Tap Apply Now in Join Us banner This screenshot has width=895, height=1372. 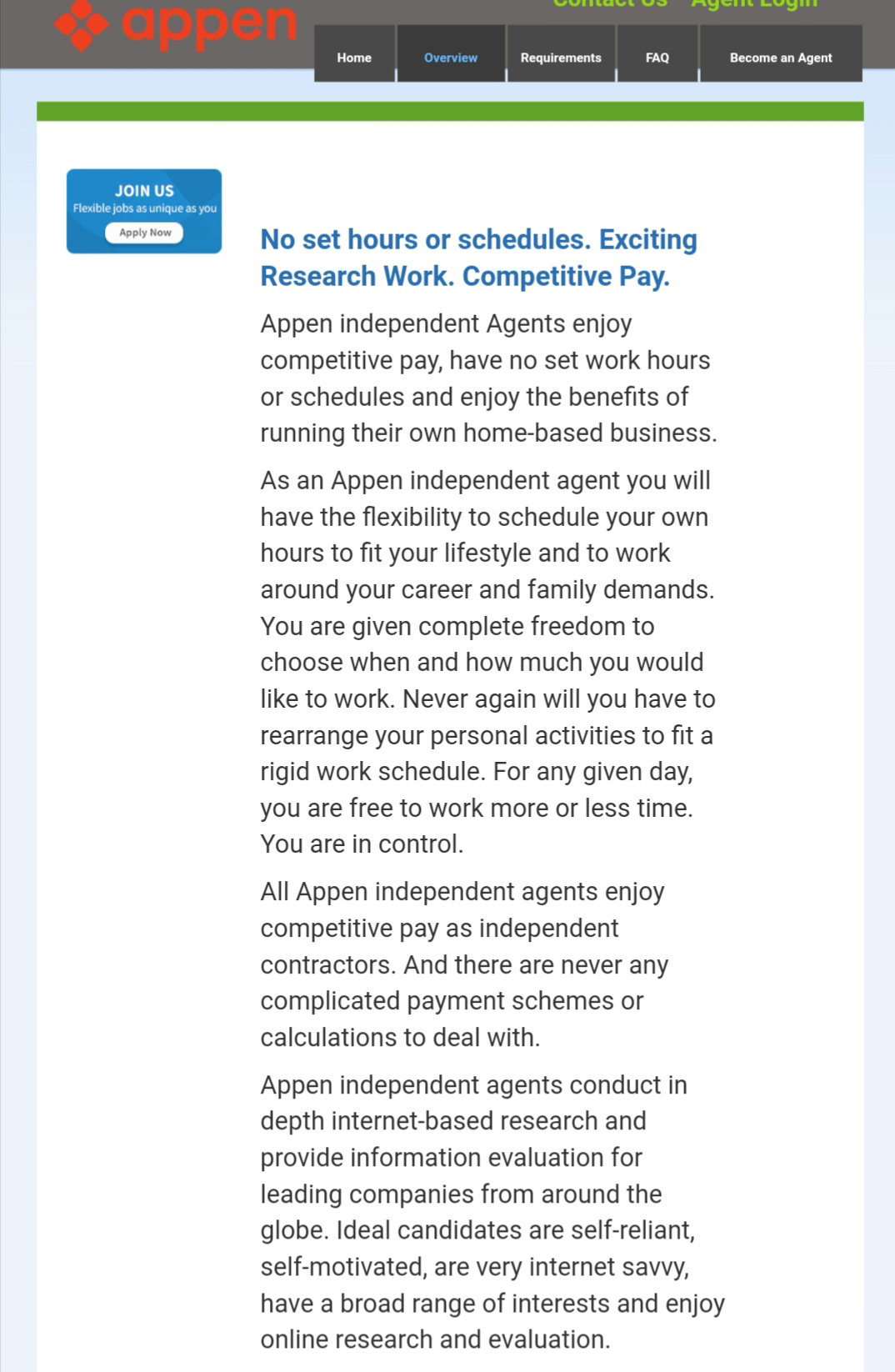tap(145, 233)
